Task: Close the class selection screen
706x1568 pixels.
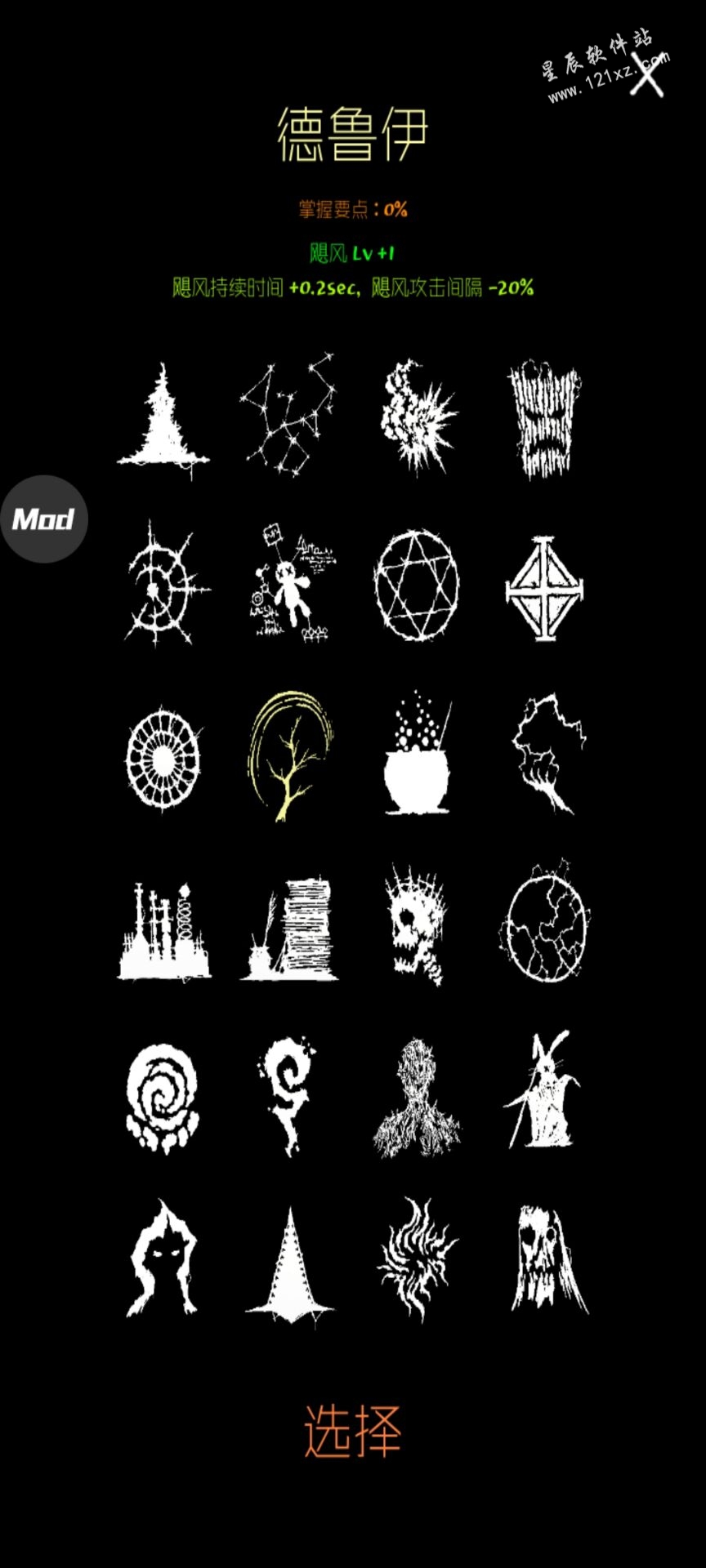Action: (x=647, y=76)
